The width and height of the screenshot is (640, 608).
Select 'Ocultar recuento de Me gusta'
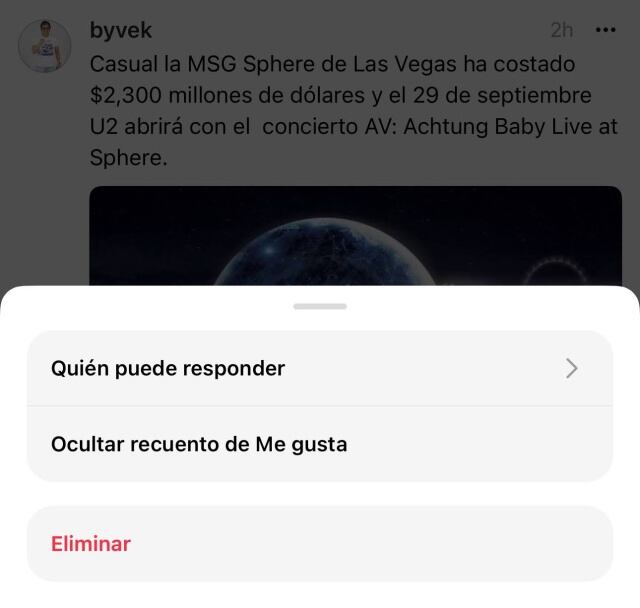(319, 444)
